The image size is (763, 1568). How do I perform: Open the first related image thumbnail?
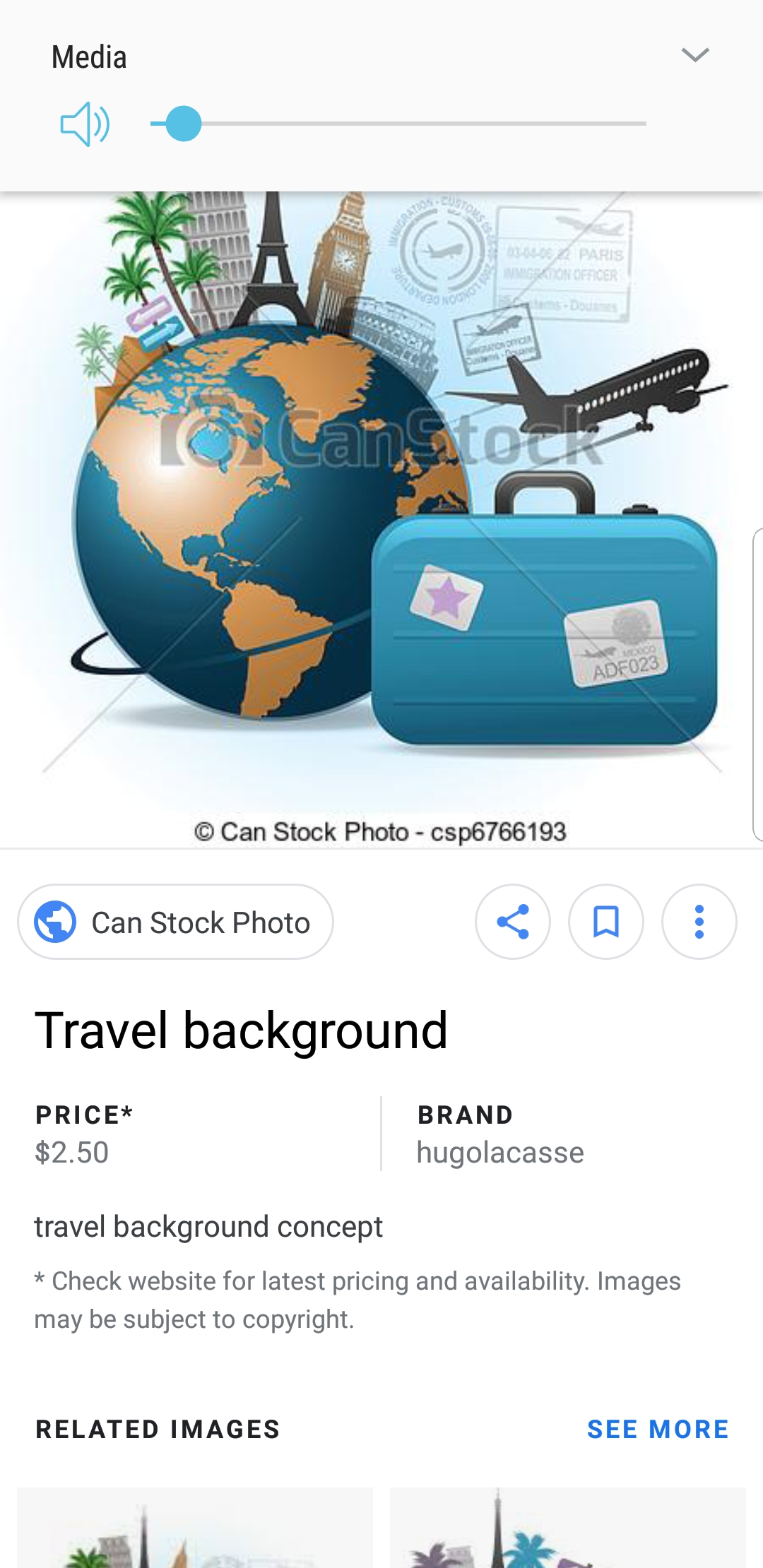(195, 1529)
